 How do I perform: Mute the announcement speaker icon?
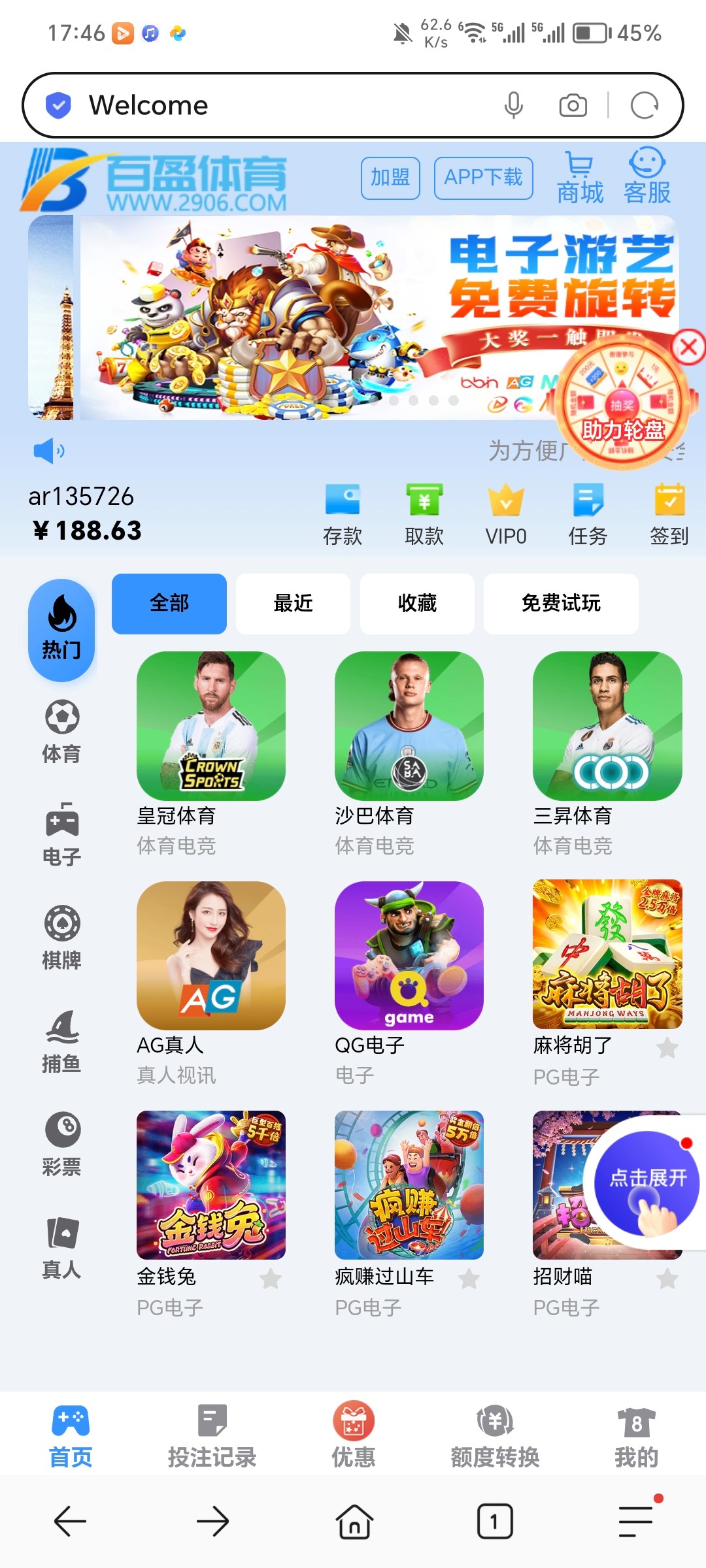click(x=49, y=451)
